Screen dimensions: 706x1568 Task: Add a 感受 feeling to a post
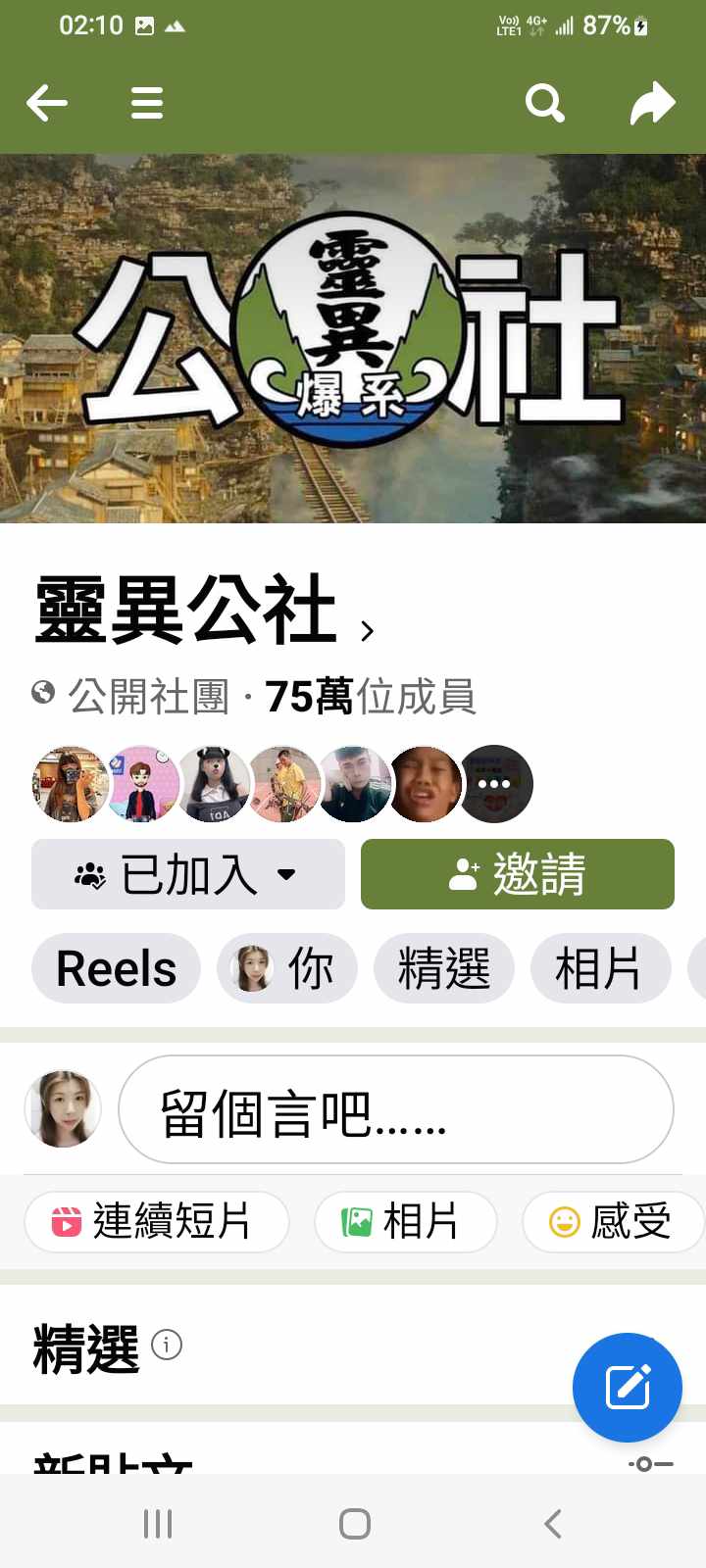(x=613, y=1222)
